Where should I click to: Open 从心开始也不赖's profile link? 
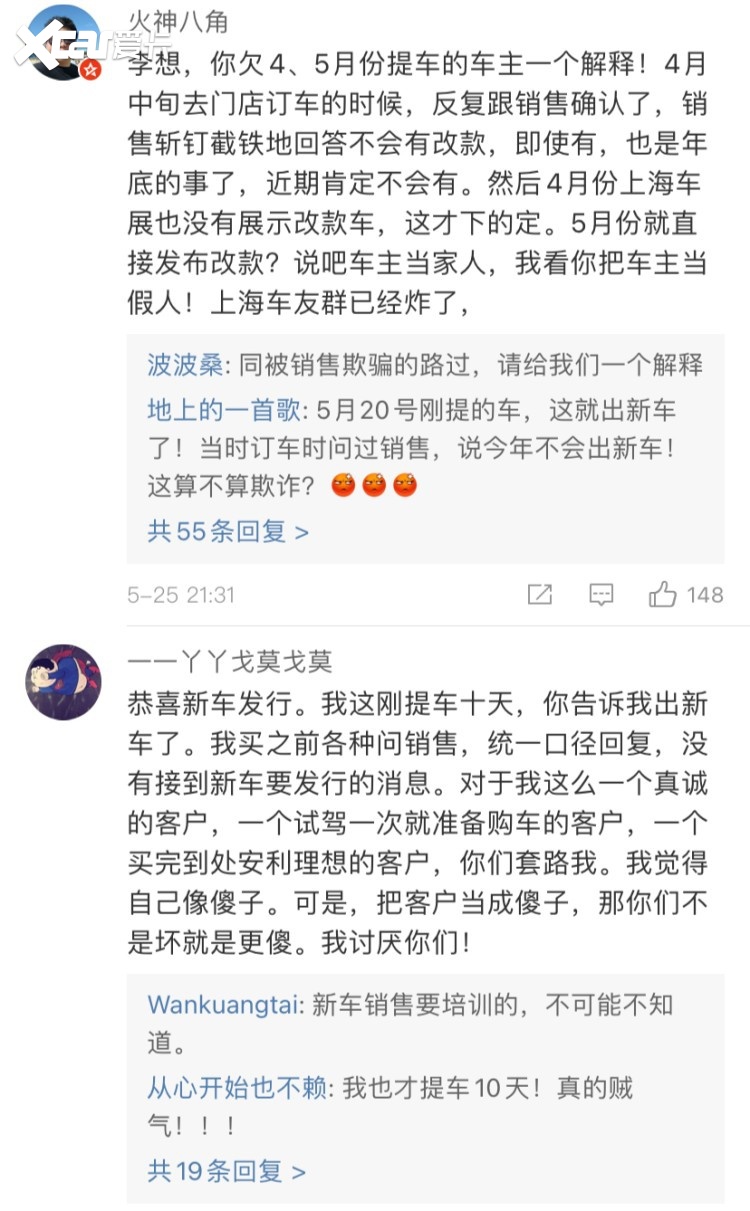tap(237, 1088)
